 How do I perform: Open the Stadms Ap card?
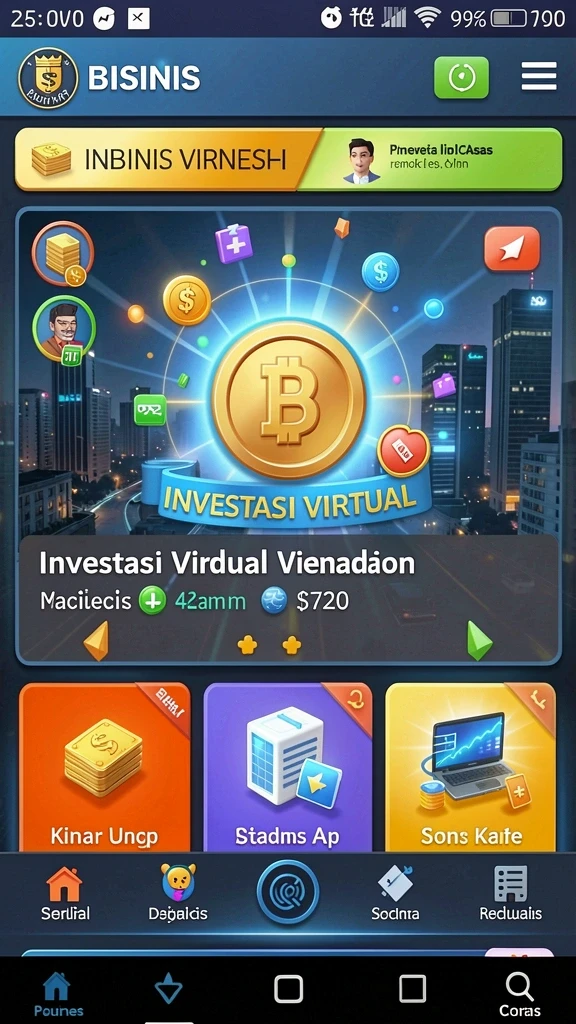pyautogui.click(x=288, y=767)
